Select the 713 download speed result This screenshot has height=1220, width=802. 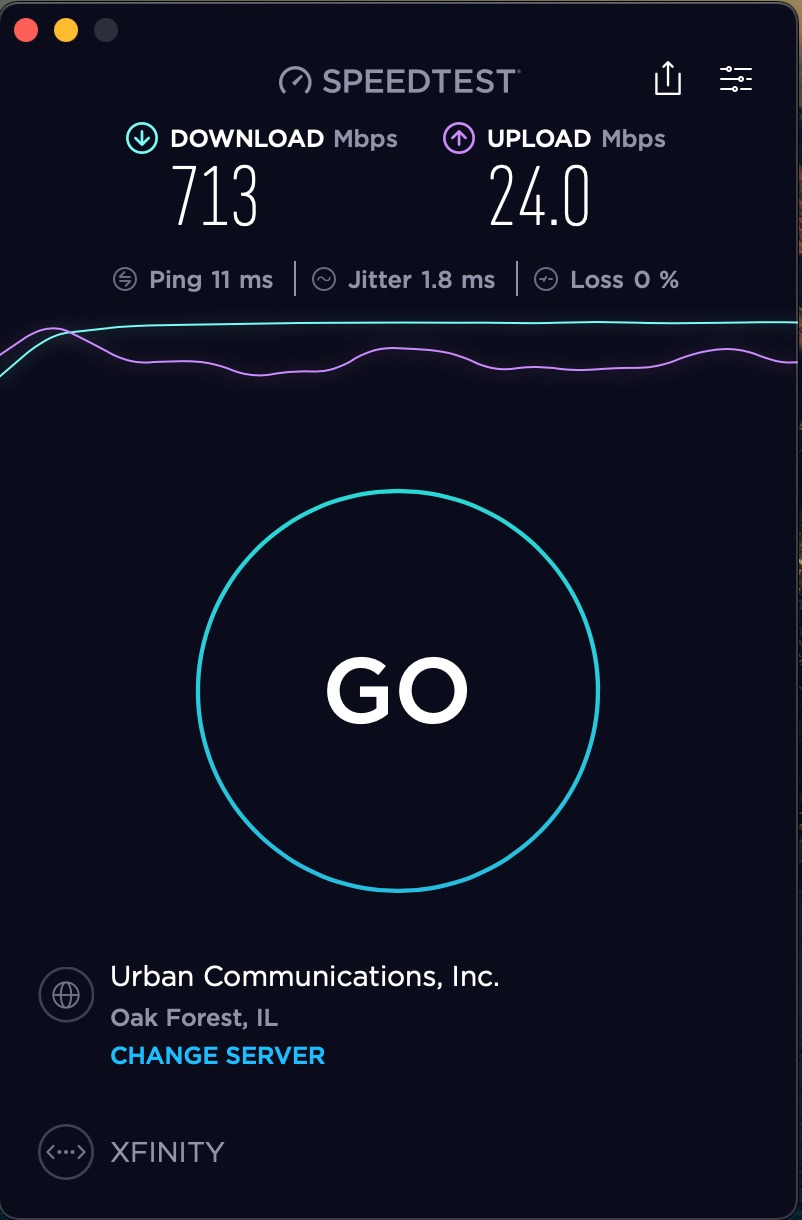coord(215,196)
